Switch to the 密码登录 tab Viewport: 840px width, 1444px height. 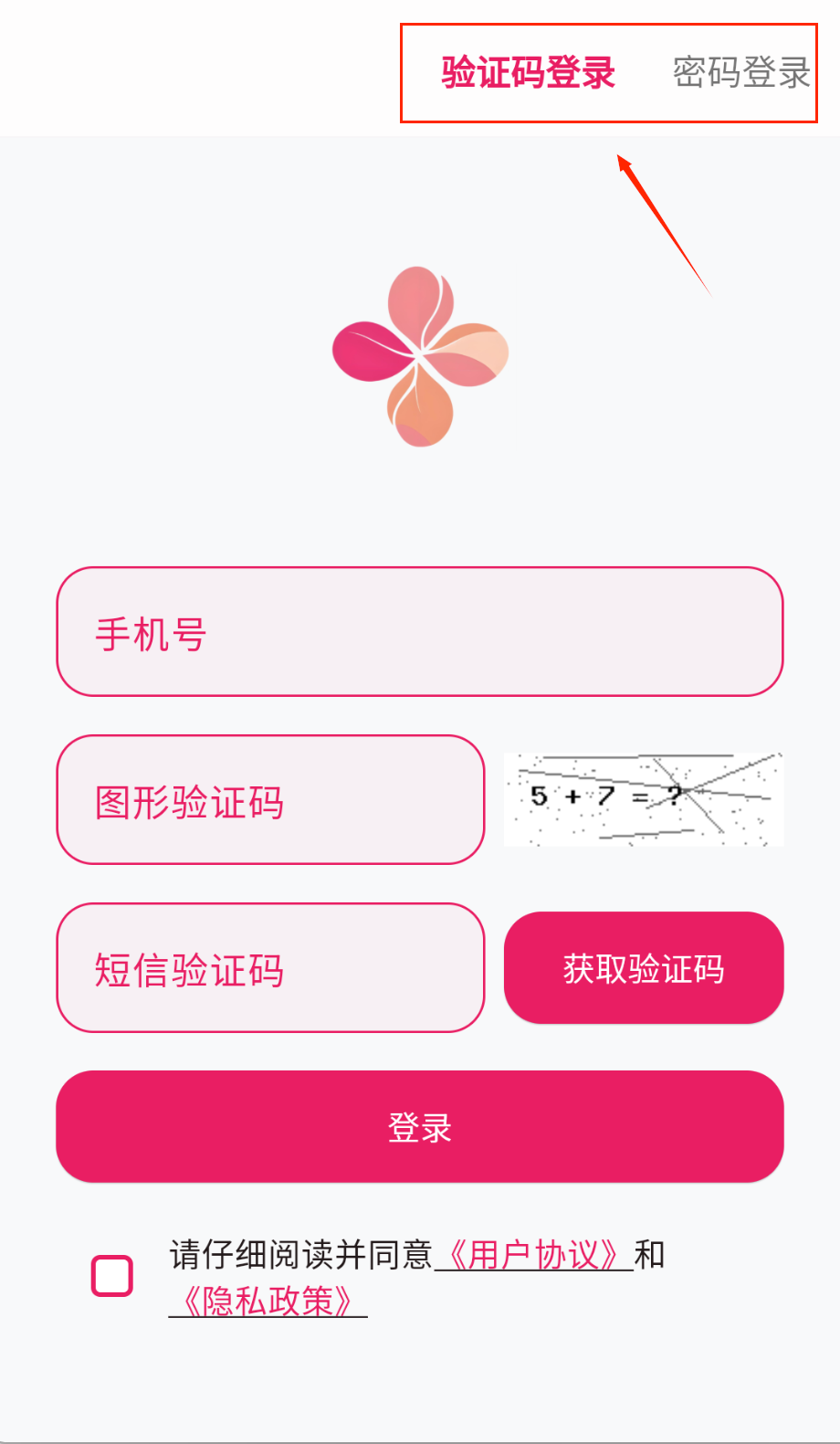(740, 73)
